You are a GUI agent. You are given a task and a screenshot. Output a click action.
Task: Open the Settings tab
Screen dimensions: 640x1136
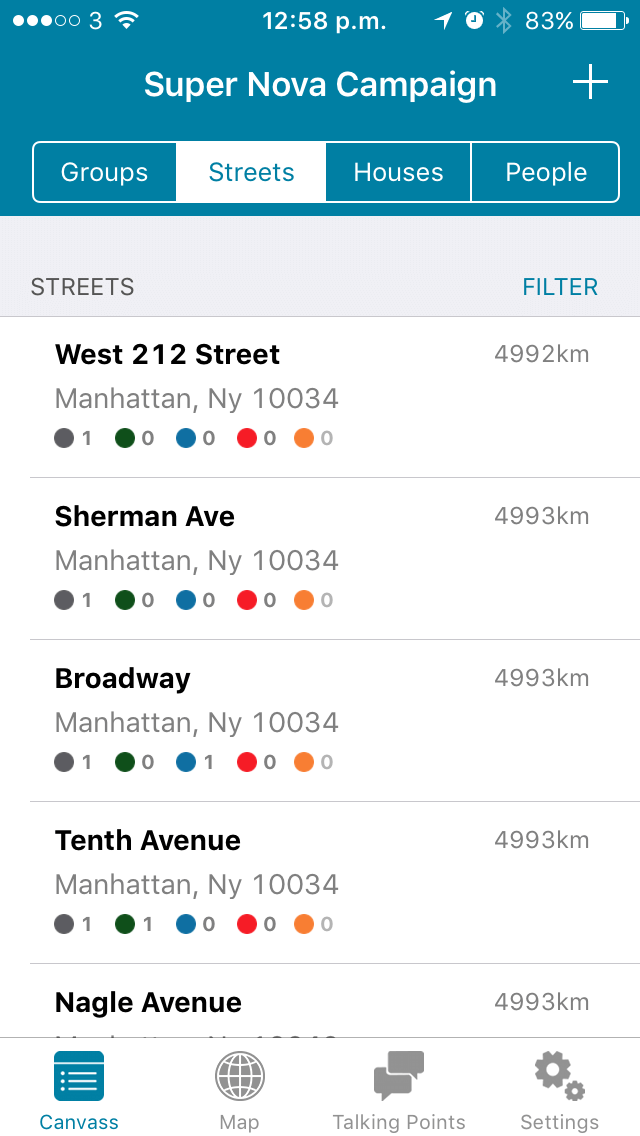[559, 1090]
